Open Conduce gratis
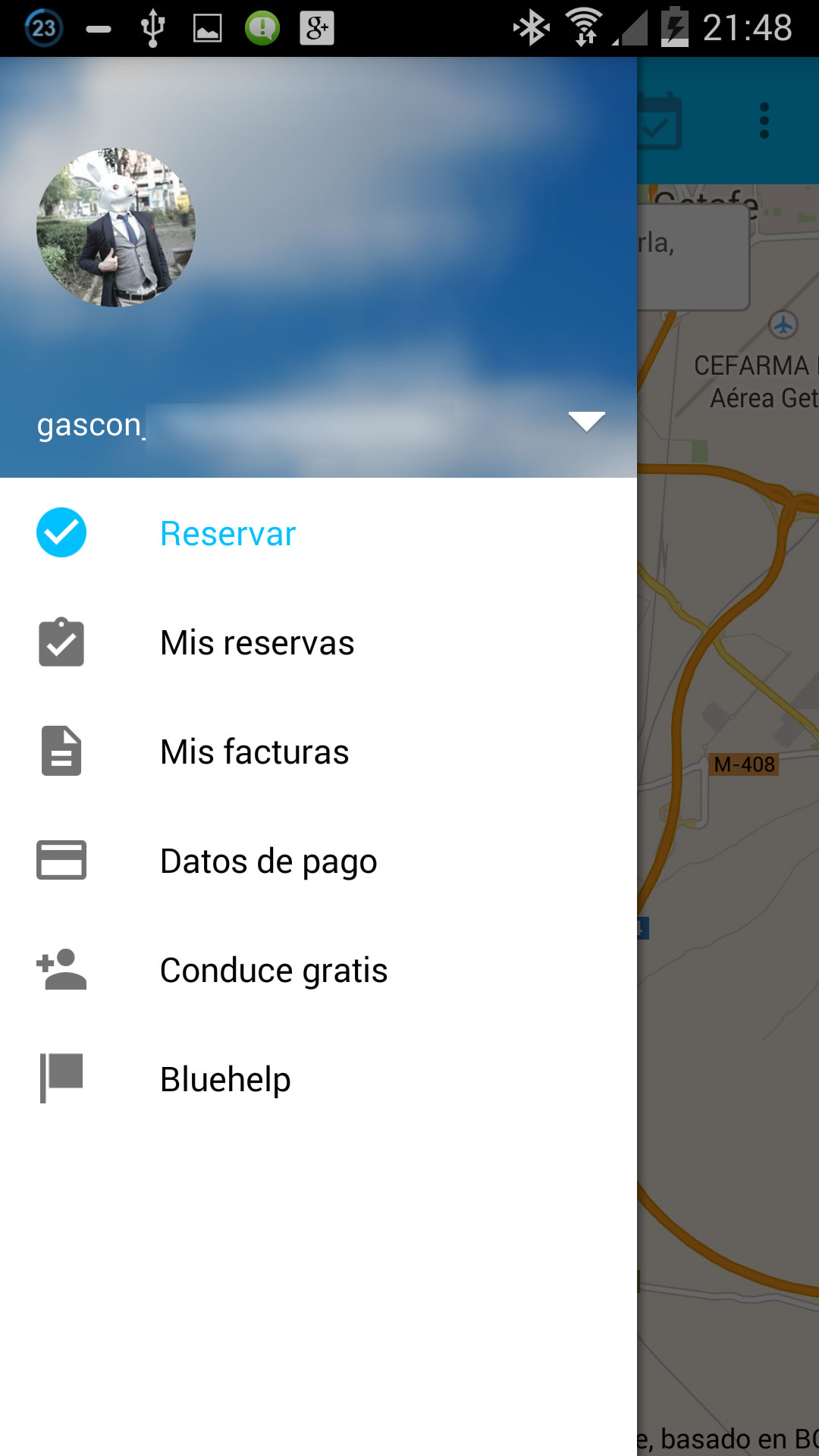Screen dimensions: 819x1456 [273, 971]
